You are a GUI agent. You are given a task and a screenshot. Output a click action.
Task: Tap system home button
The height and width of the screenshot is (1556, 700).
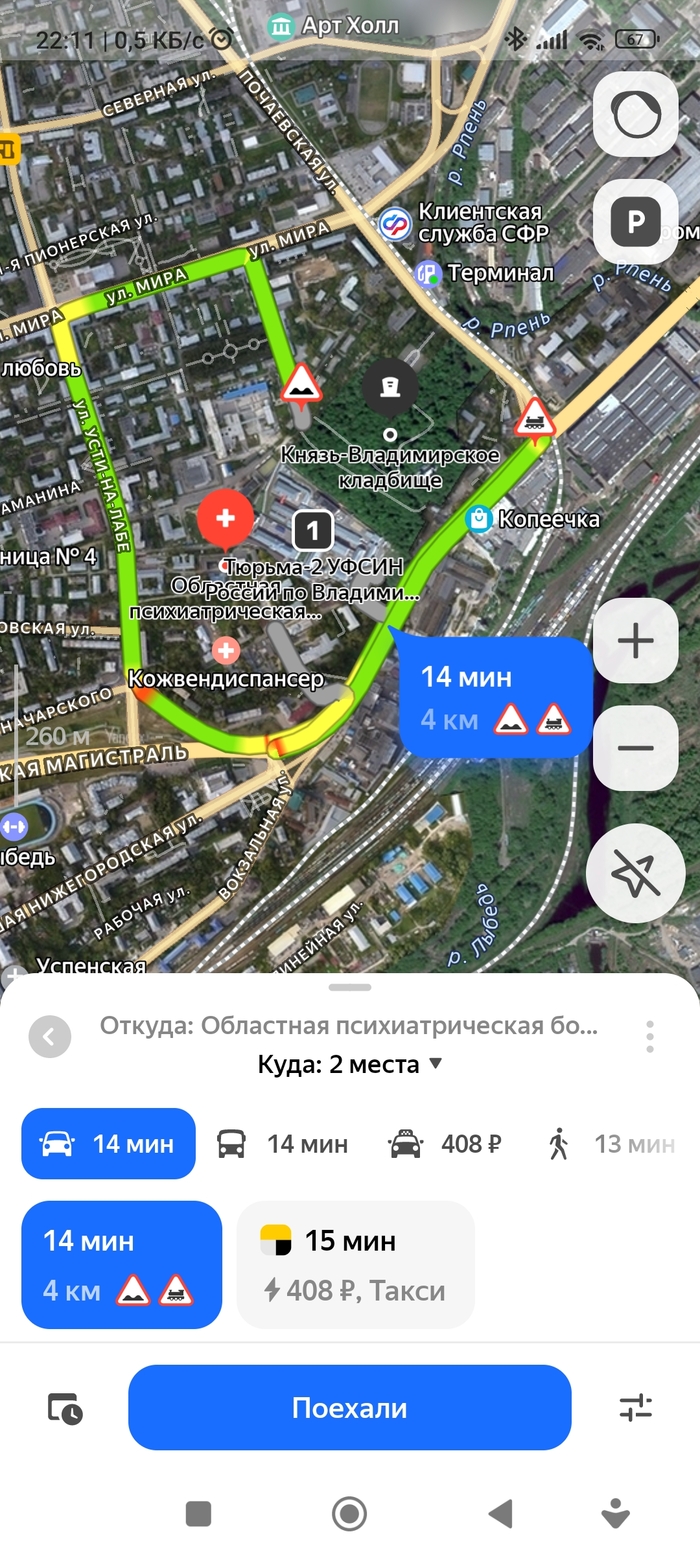[349, 1513]
